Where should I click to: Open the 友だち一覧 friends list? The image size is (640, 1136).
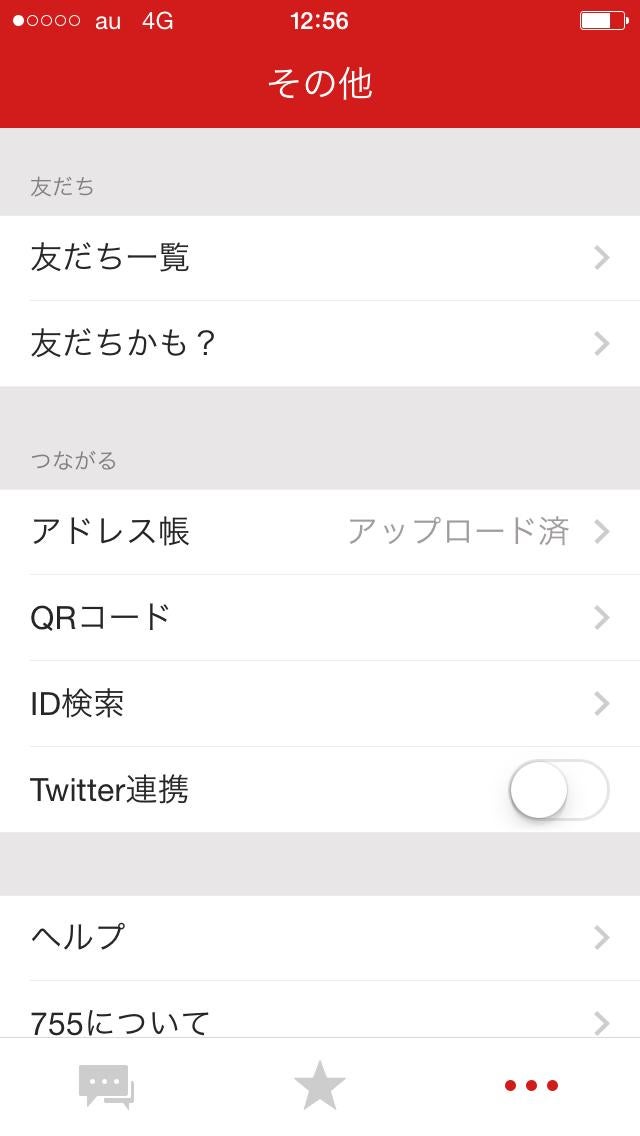click(320, 258)
